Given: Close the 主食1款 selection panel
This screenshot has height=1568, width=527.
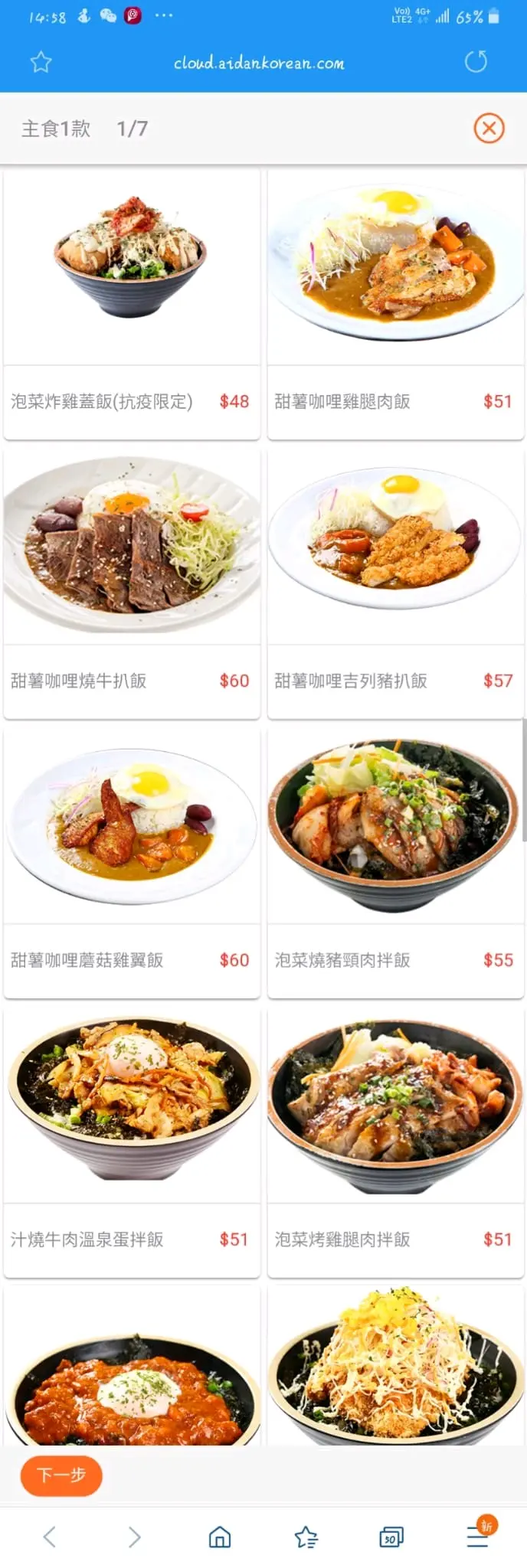Looking at the screenshot, I should [x=489, y=128].
